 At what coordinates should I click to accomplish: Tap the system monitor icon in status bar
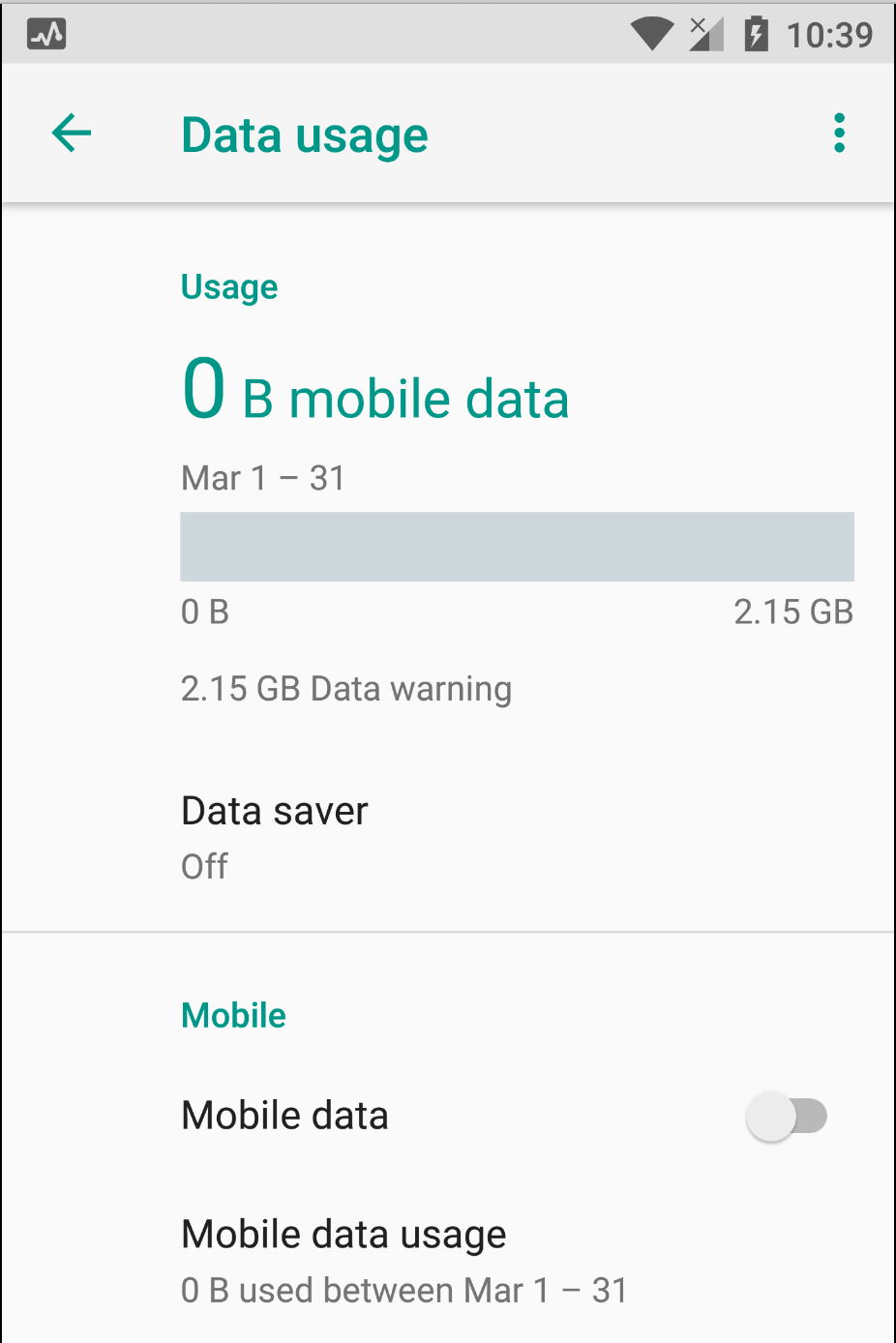tap(45, 32)
